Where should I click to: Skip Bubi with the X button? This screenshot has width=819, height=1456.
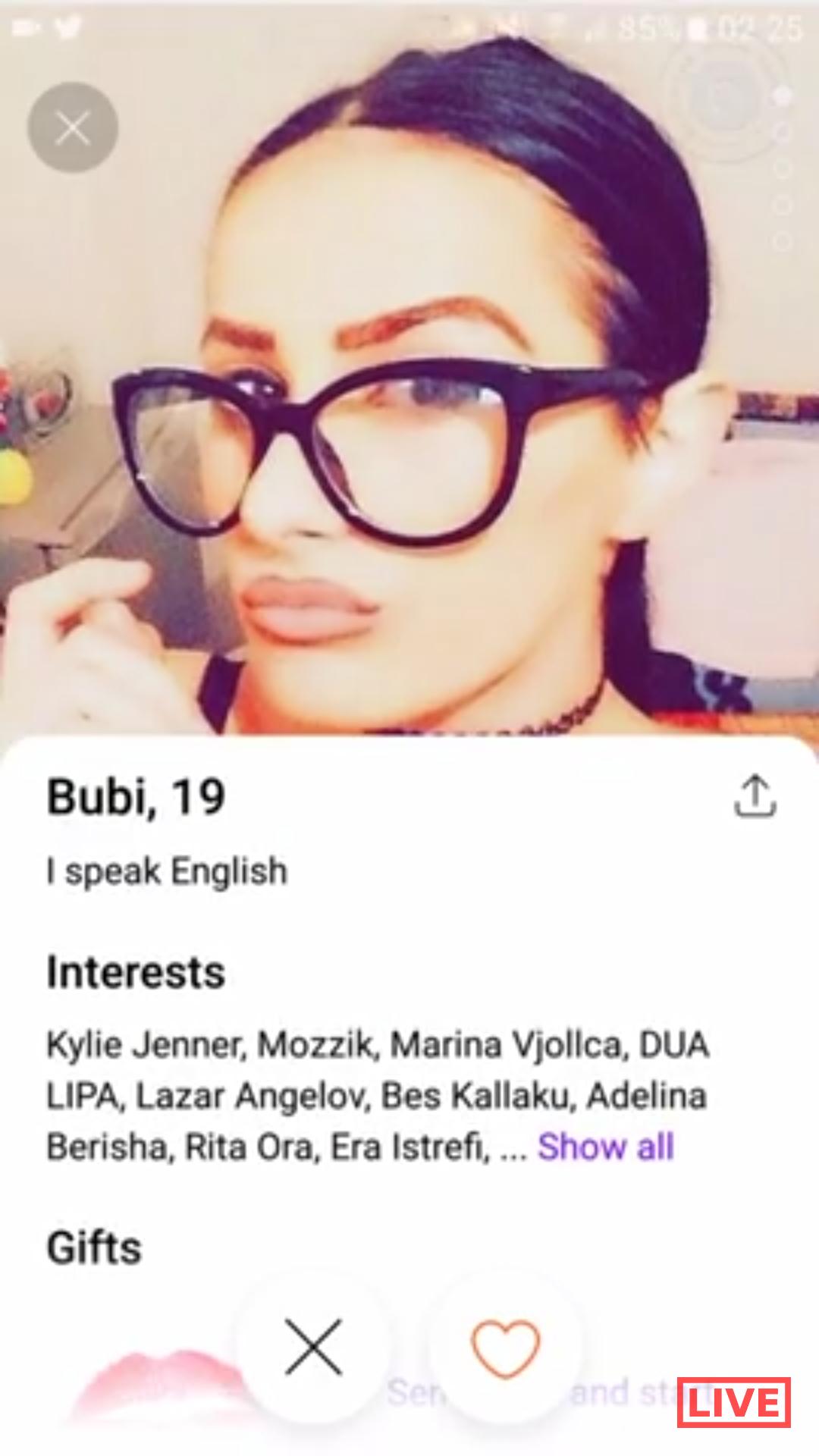point(313,1347)
